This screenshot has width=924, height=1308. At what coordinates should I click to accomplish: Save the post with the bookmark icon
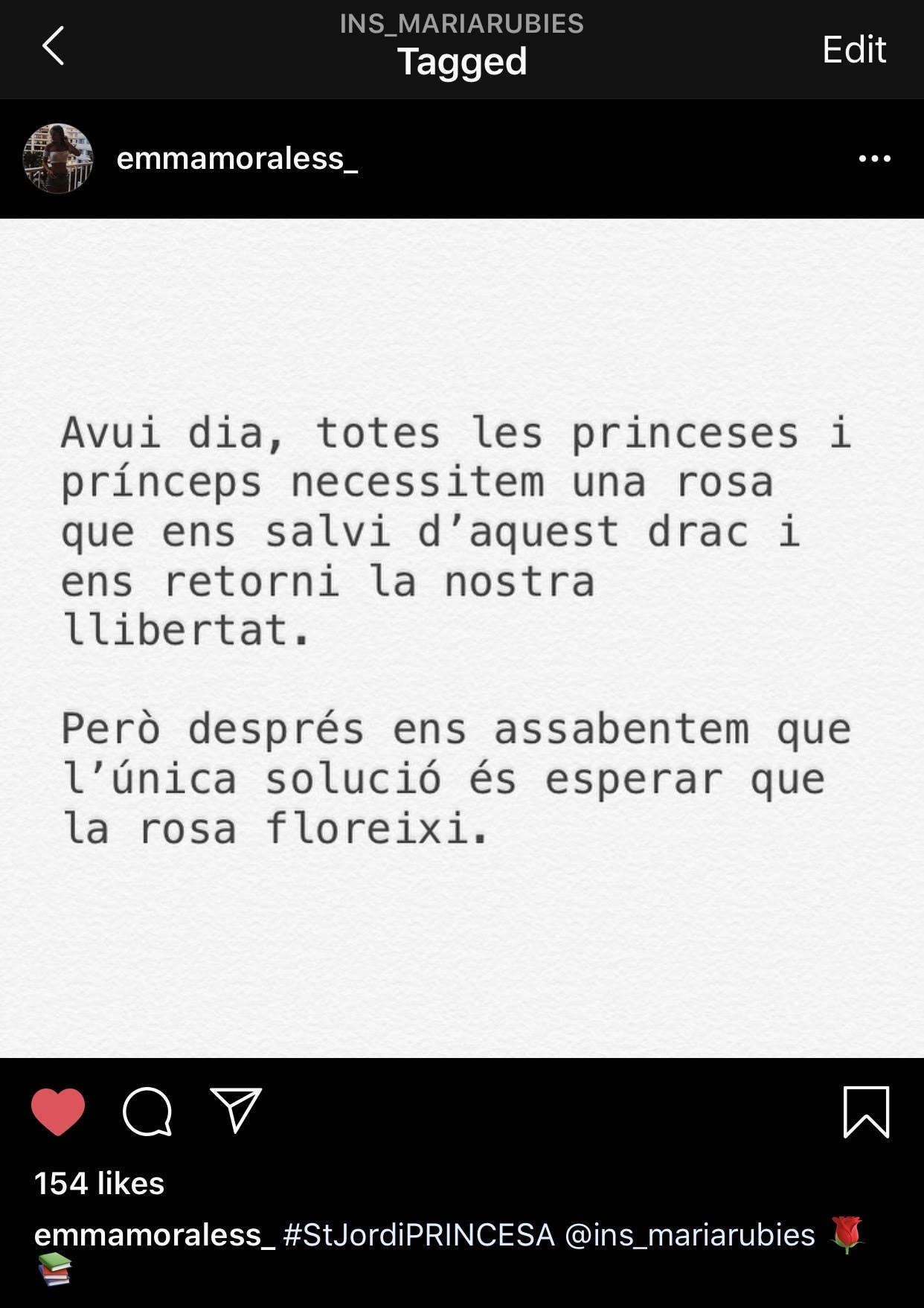pyautogui.click(x=866, y=1112)
